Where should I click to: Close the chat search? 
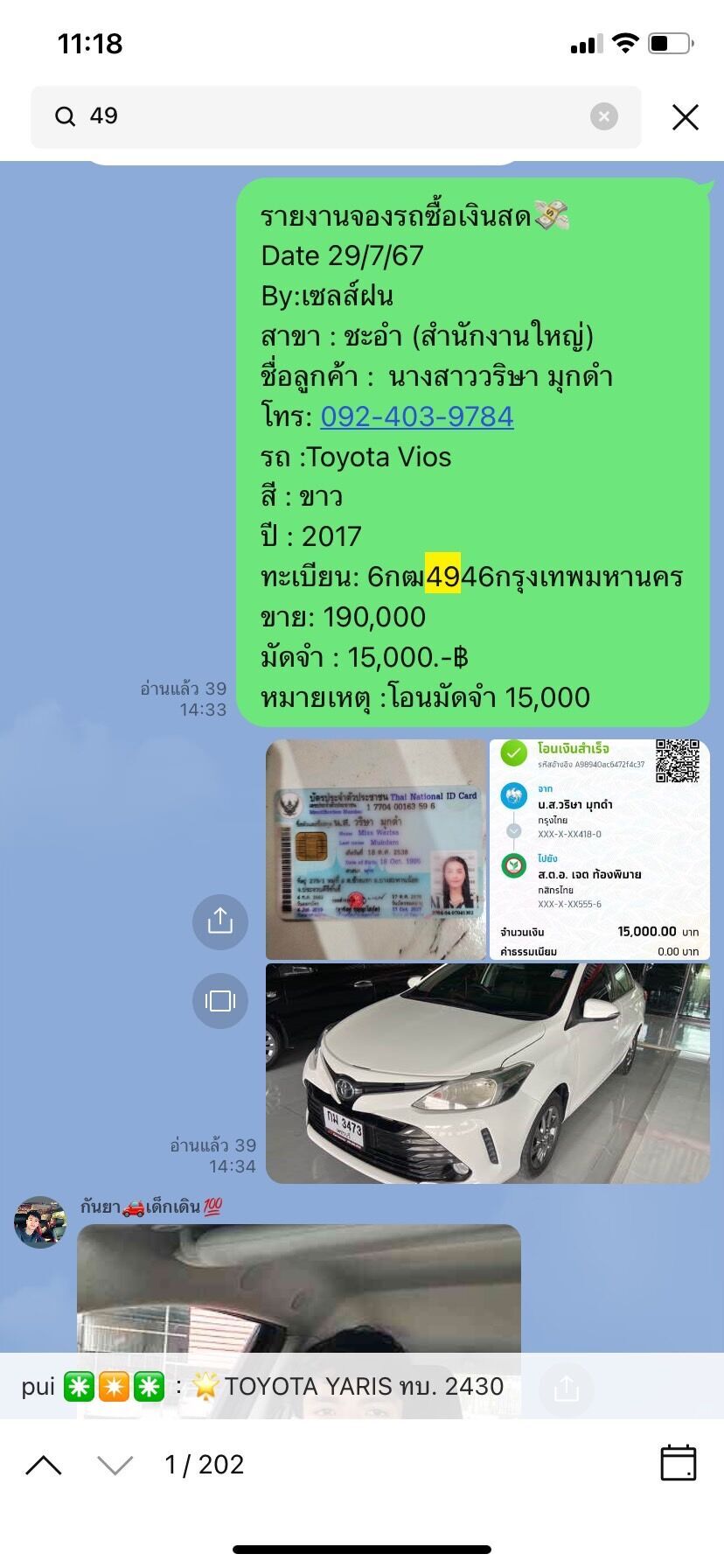point(685,116)
